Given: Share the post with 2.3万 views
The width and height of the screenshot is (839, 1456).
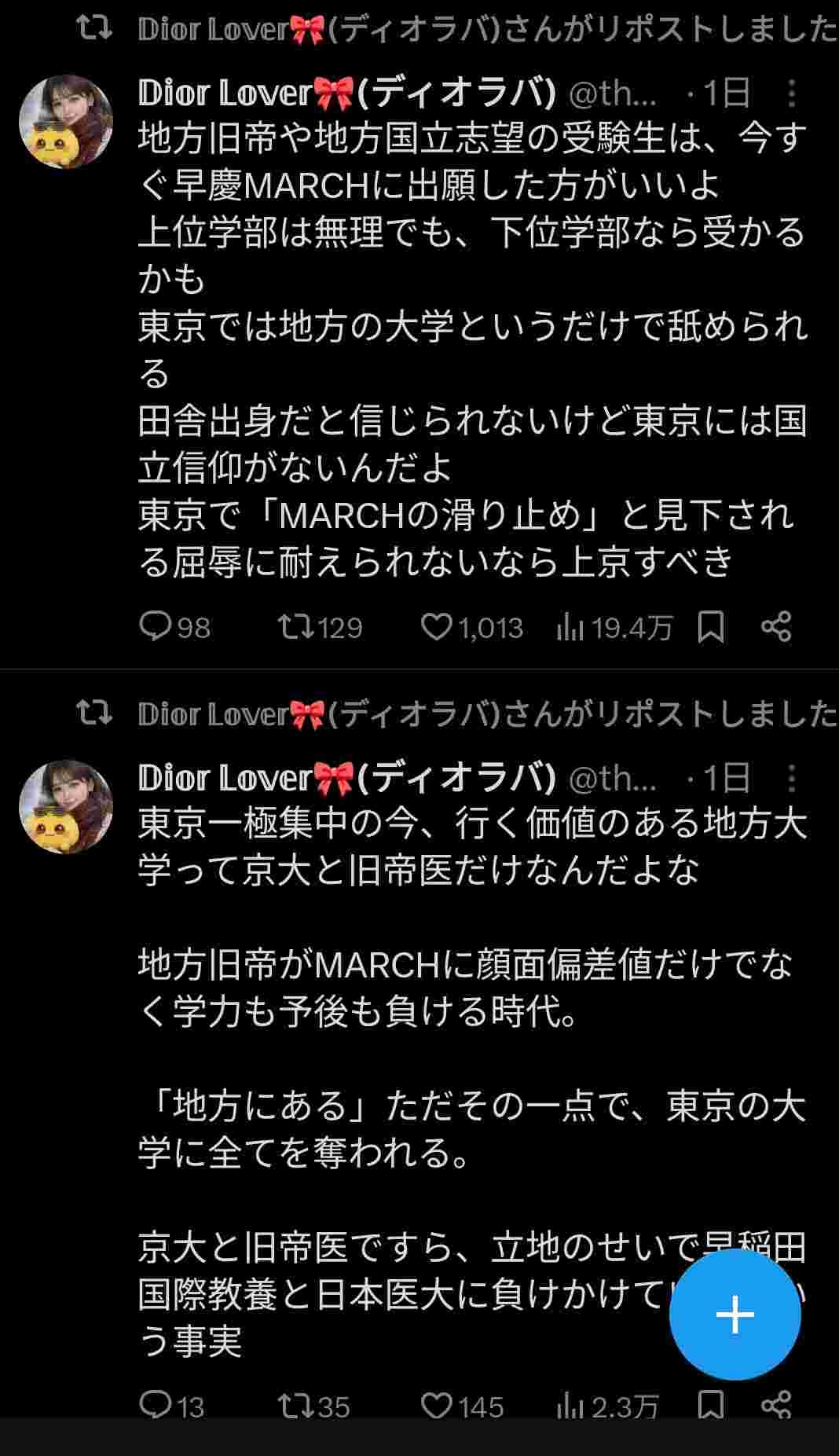Looking at the screenshot, I should coord(776,1405).
